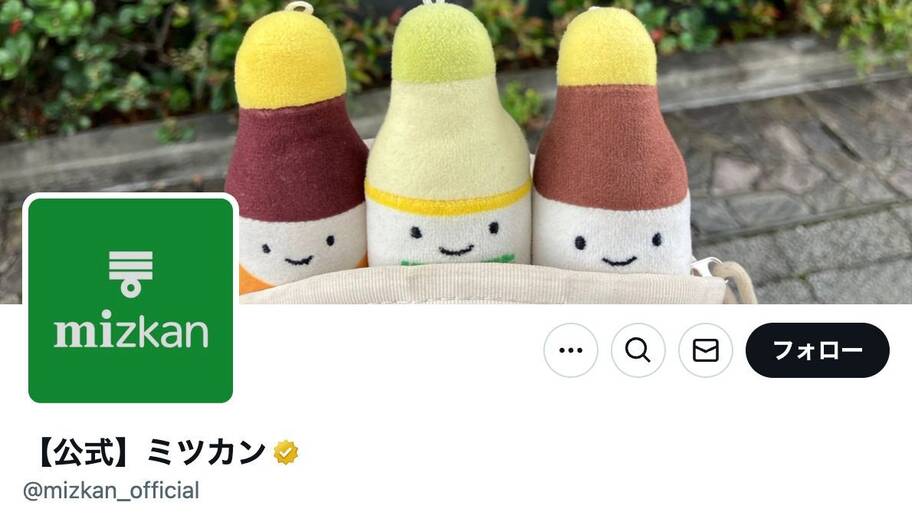This screenshot has height=513, width=912.
Task: Send a direct message via envelope icon
Action: coord(706,350)
